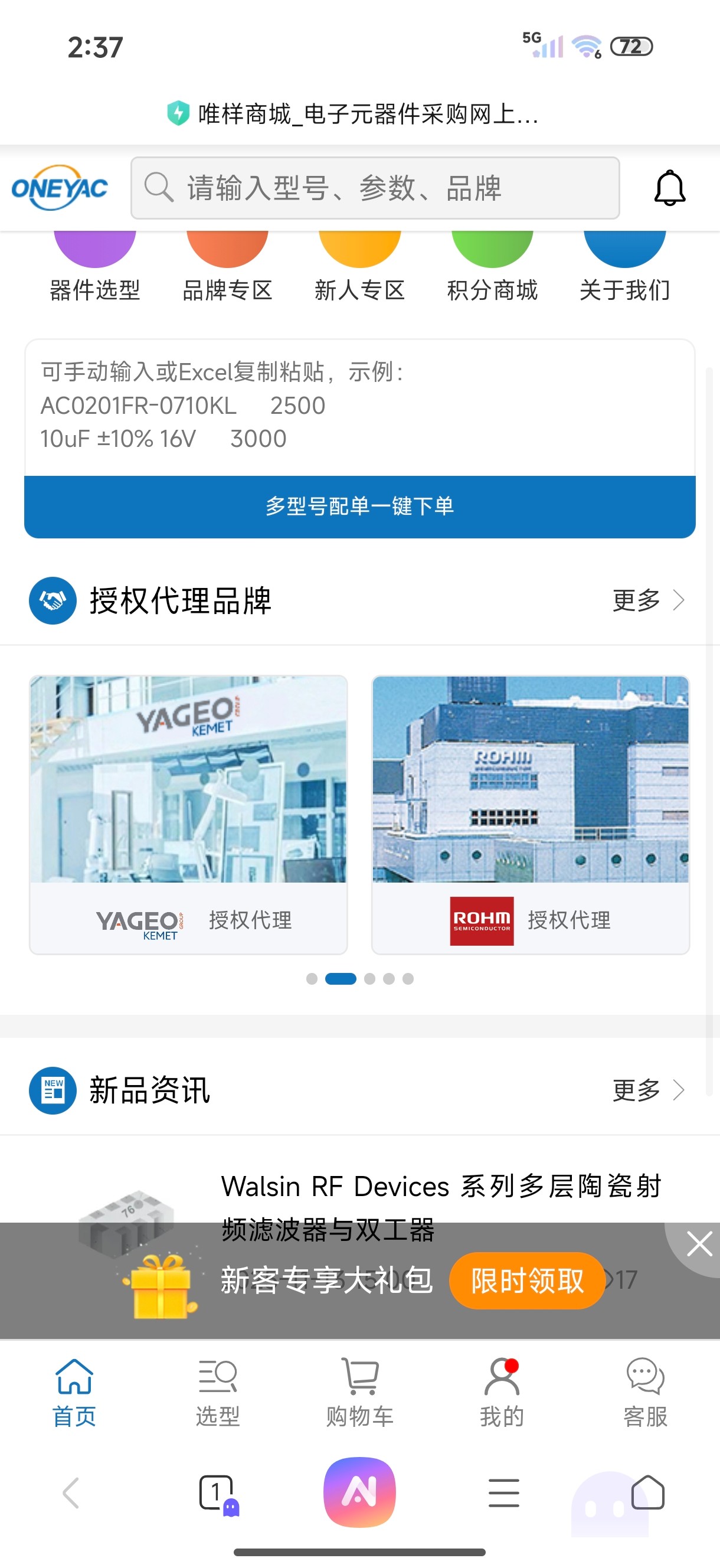Open the Walsin RF Devices news article
720x1568 pixels.
441,1187
